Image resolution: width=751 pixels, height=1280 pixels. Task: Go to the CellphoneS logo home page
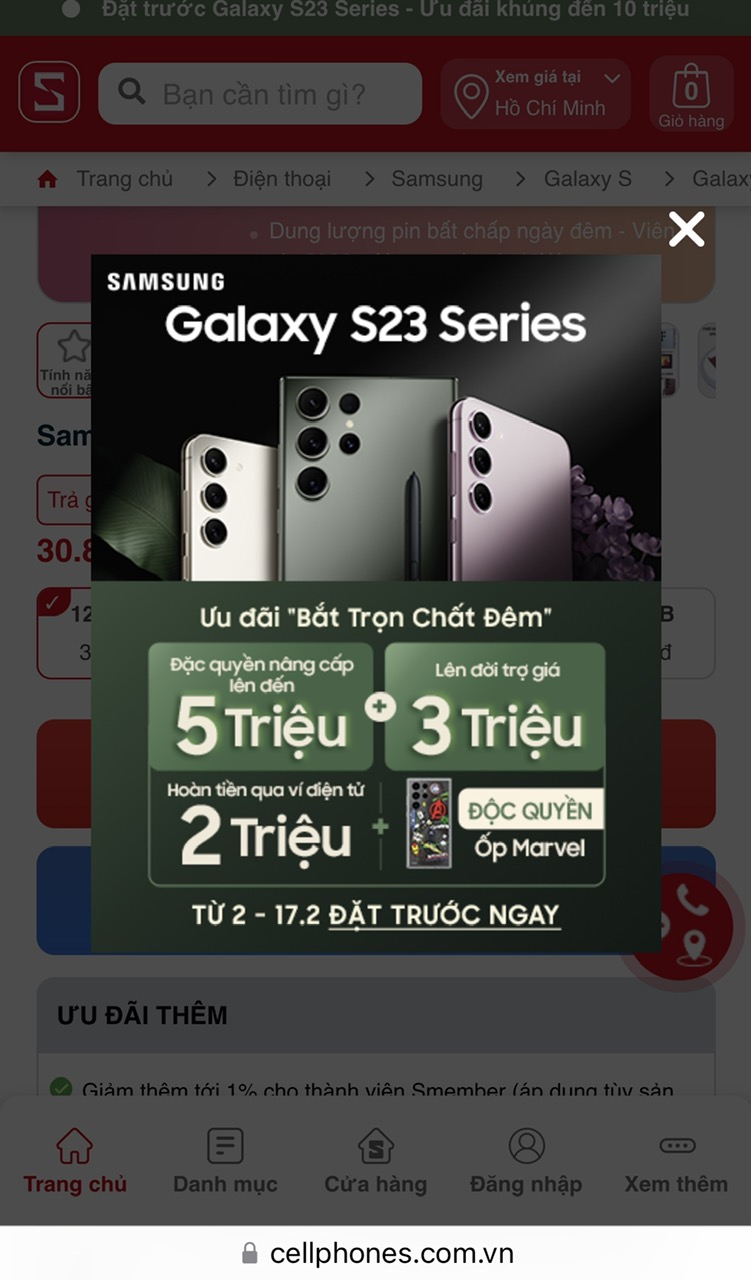point(49,93)
